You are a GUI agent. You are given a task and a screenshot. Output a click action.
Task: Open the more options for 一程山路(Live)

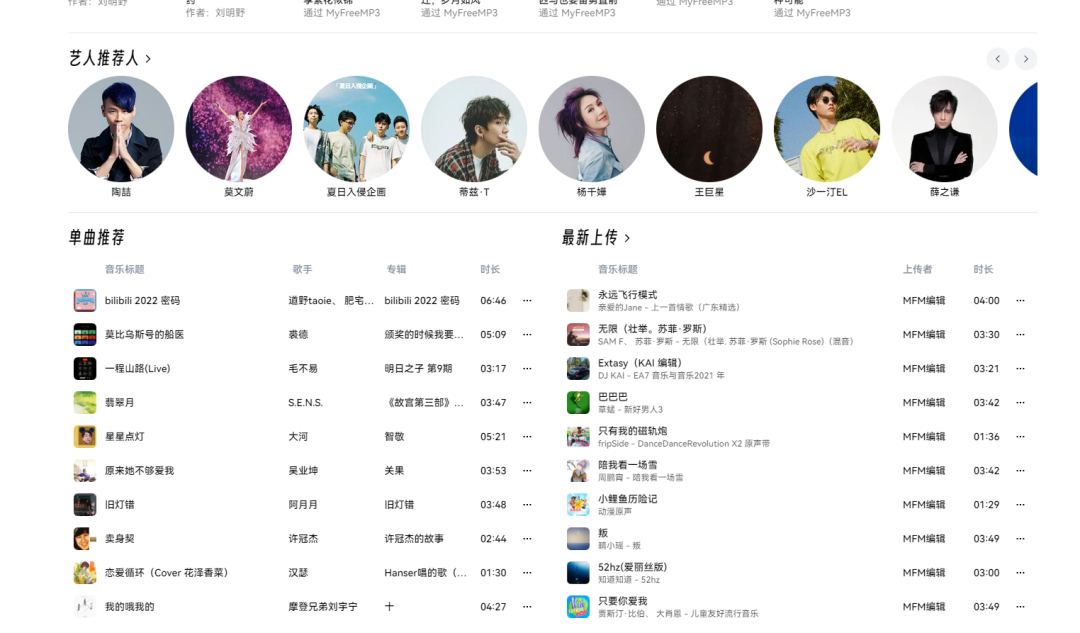tap(527, 369)
